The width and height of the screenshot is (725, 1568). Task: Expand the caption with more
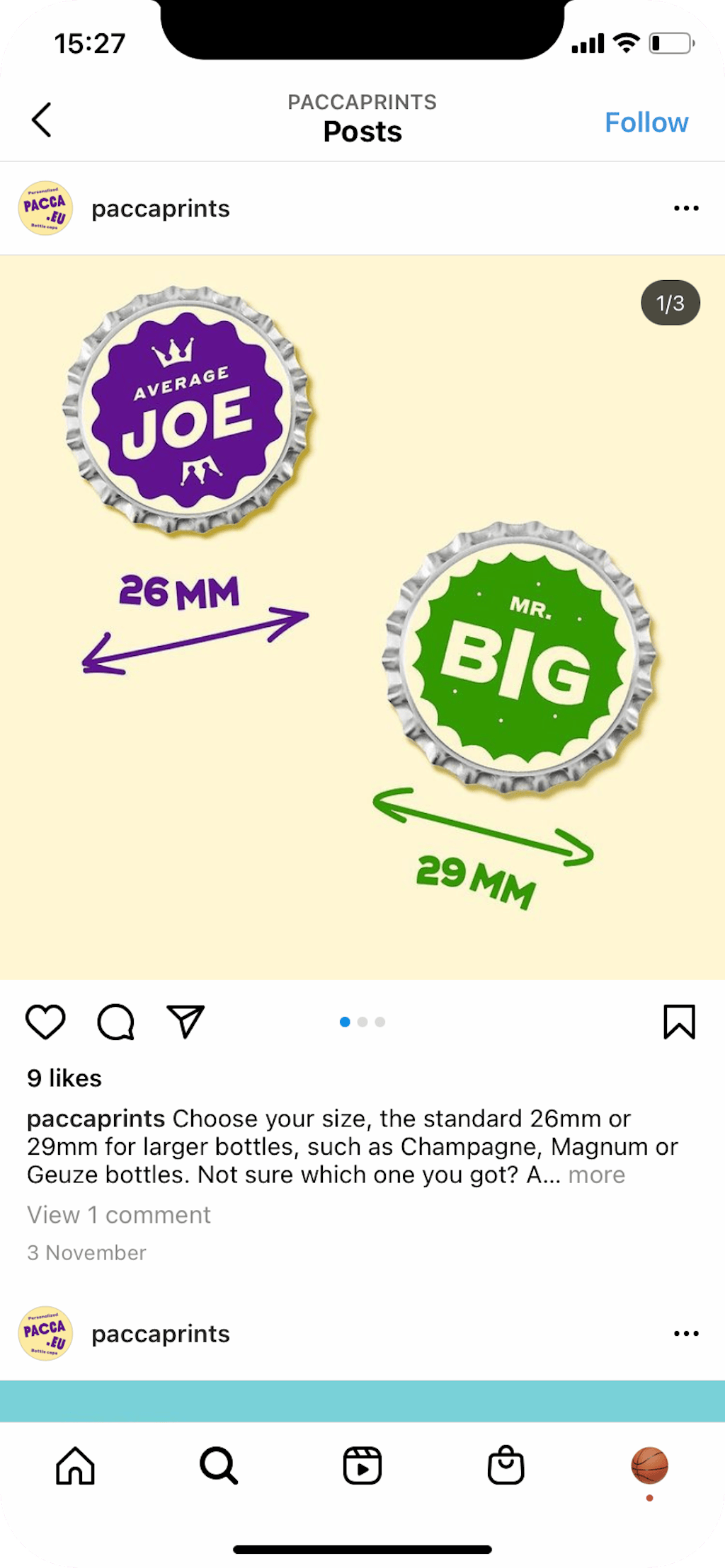coord(596,1175)
